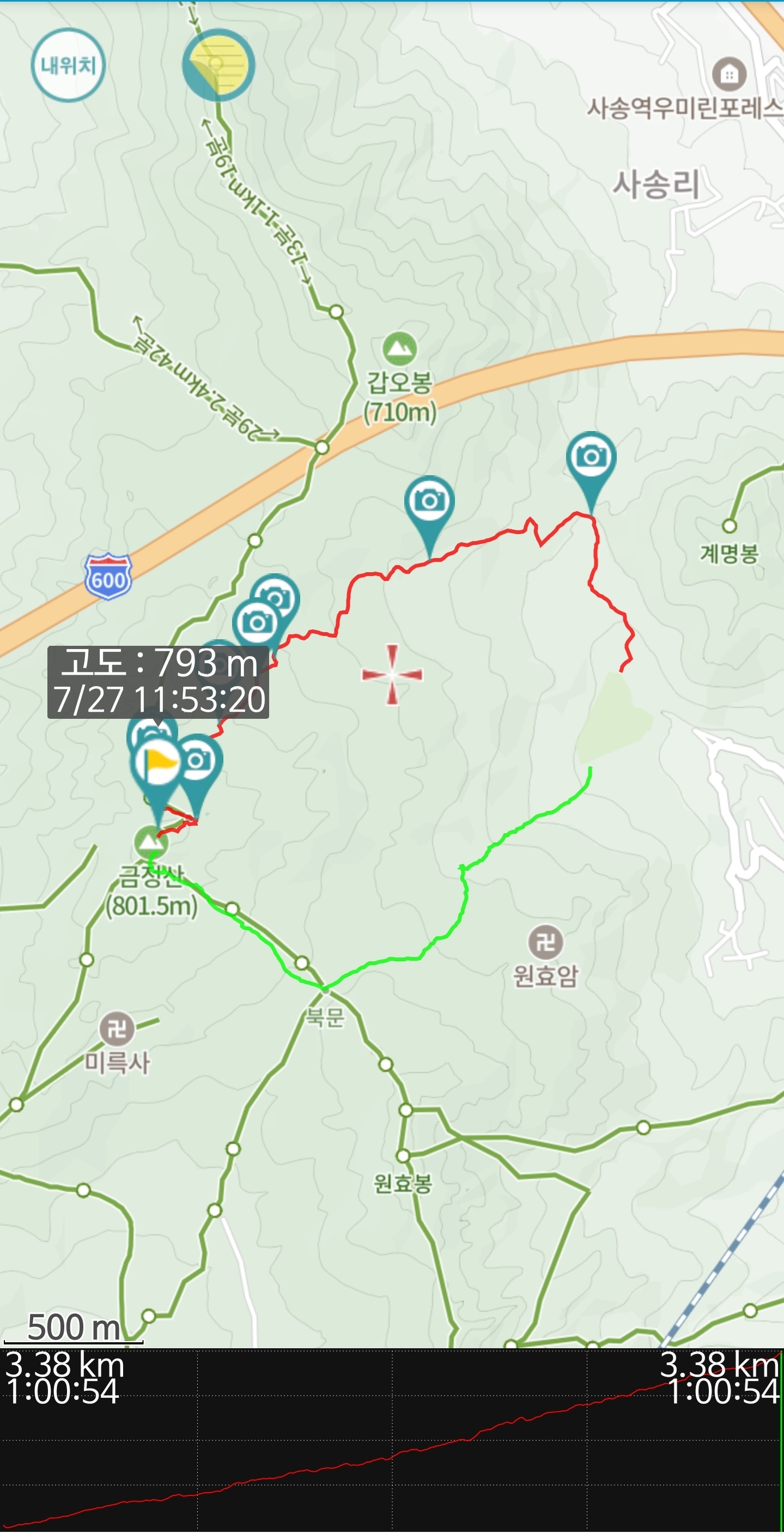Open the photo marker below 갑오봉

coord(429,512)
